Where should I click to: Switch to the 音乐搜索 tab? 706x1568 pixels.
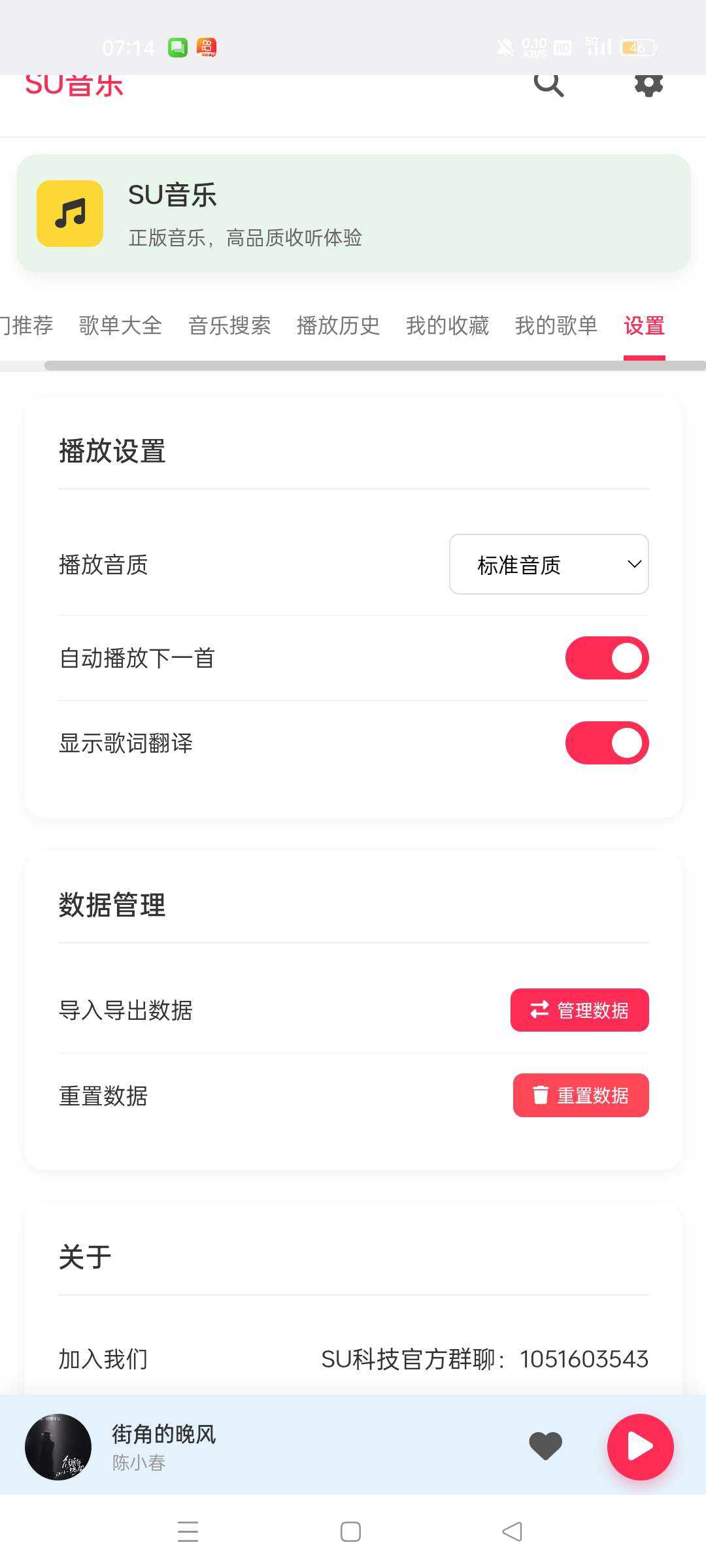pyautogui.click(x=229, y=325)
